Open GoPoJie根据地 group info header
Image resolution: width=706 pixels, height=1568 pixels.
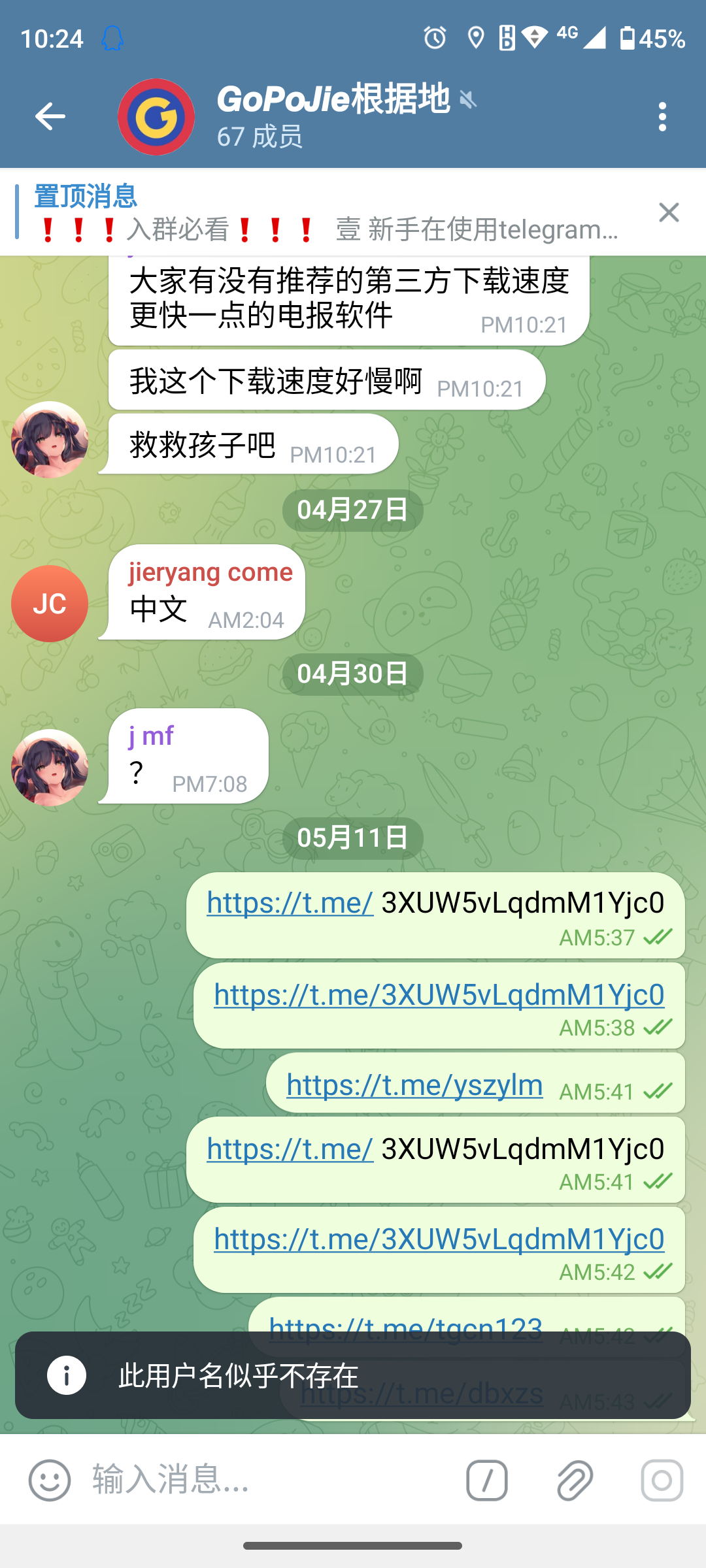[x=333, y=116]
